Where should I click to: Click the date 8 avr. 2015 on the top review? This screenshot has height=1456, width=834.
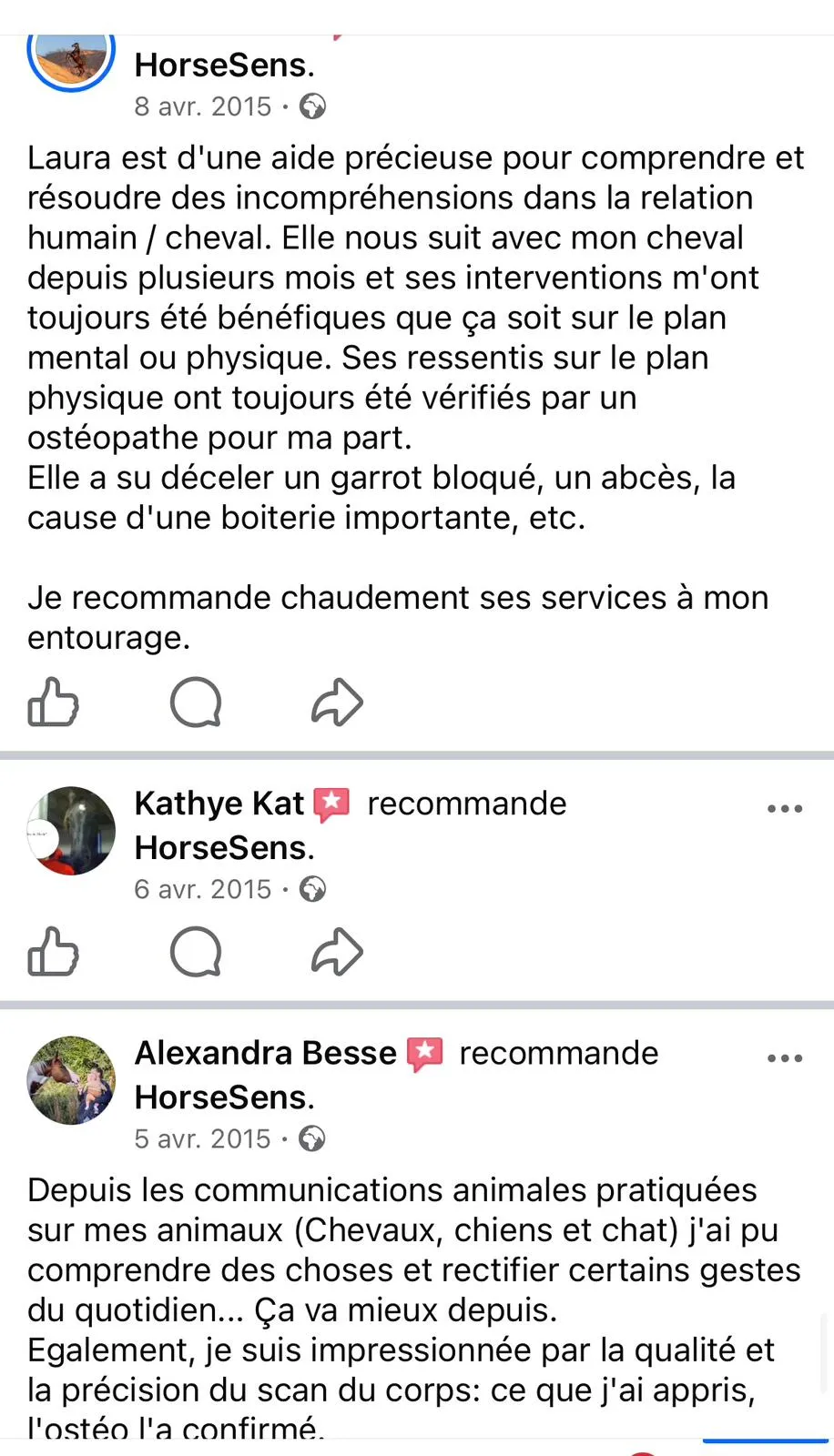202,106
